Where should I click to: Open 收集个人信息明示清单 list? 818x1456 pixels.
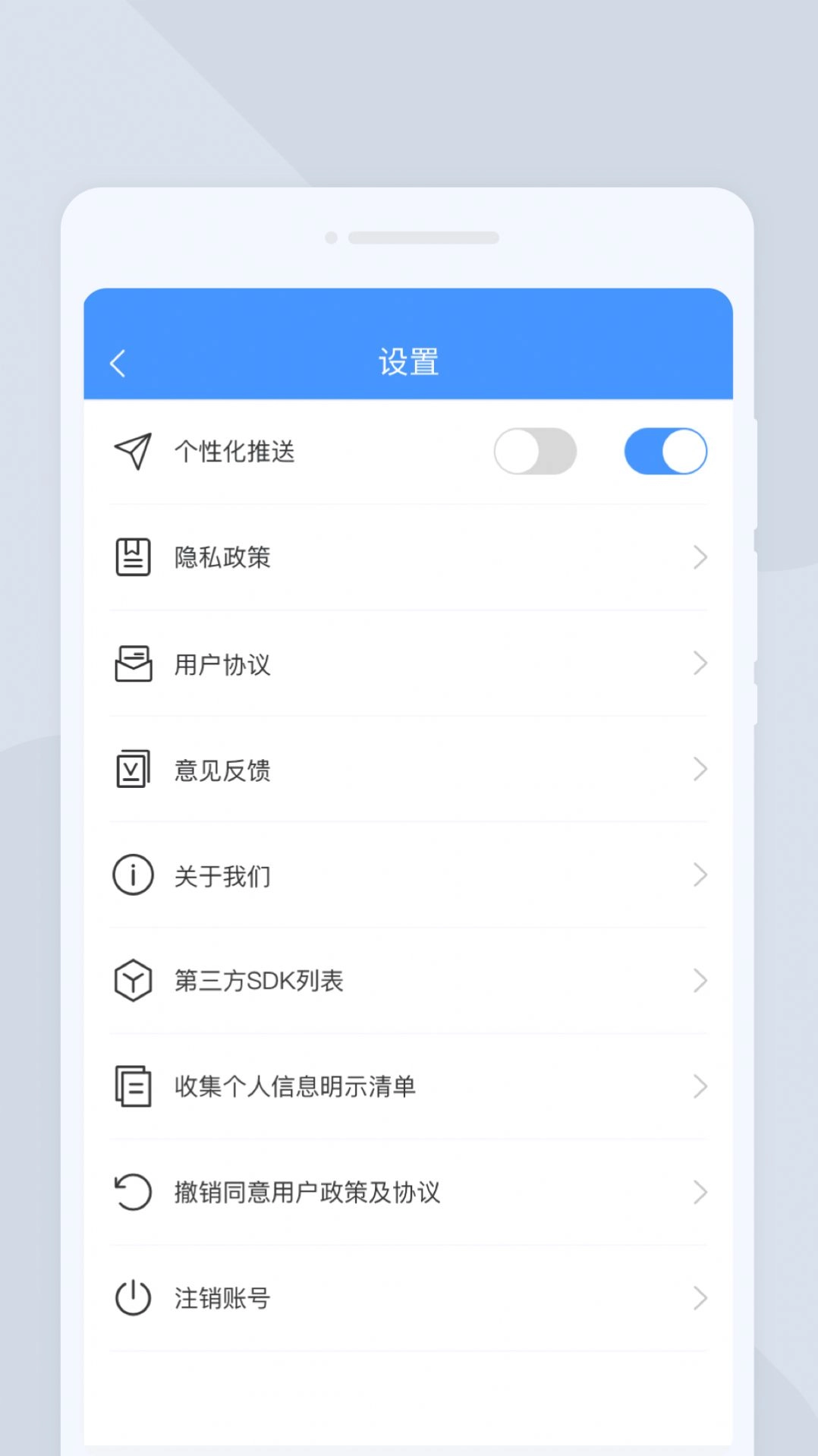409,1086
